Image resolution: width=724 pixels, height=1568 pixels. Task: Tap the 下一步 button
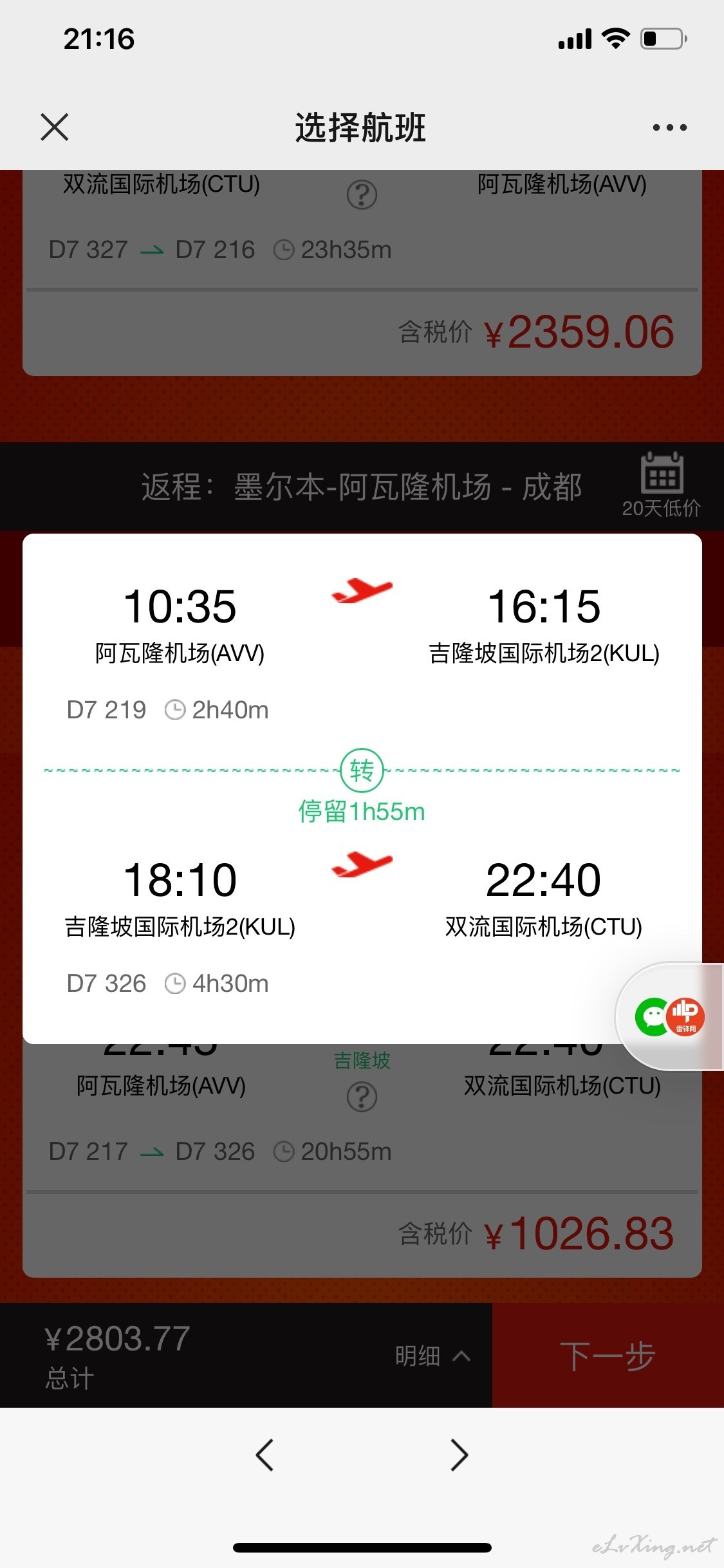tap(608, 1355)
